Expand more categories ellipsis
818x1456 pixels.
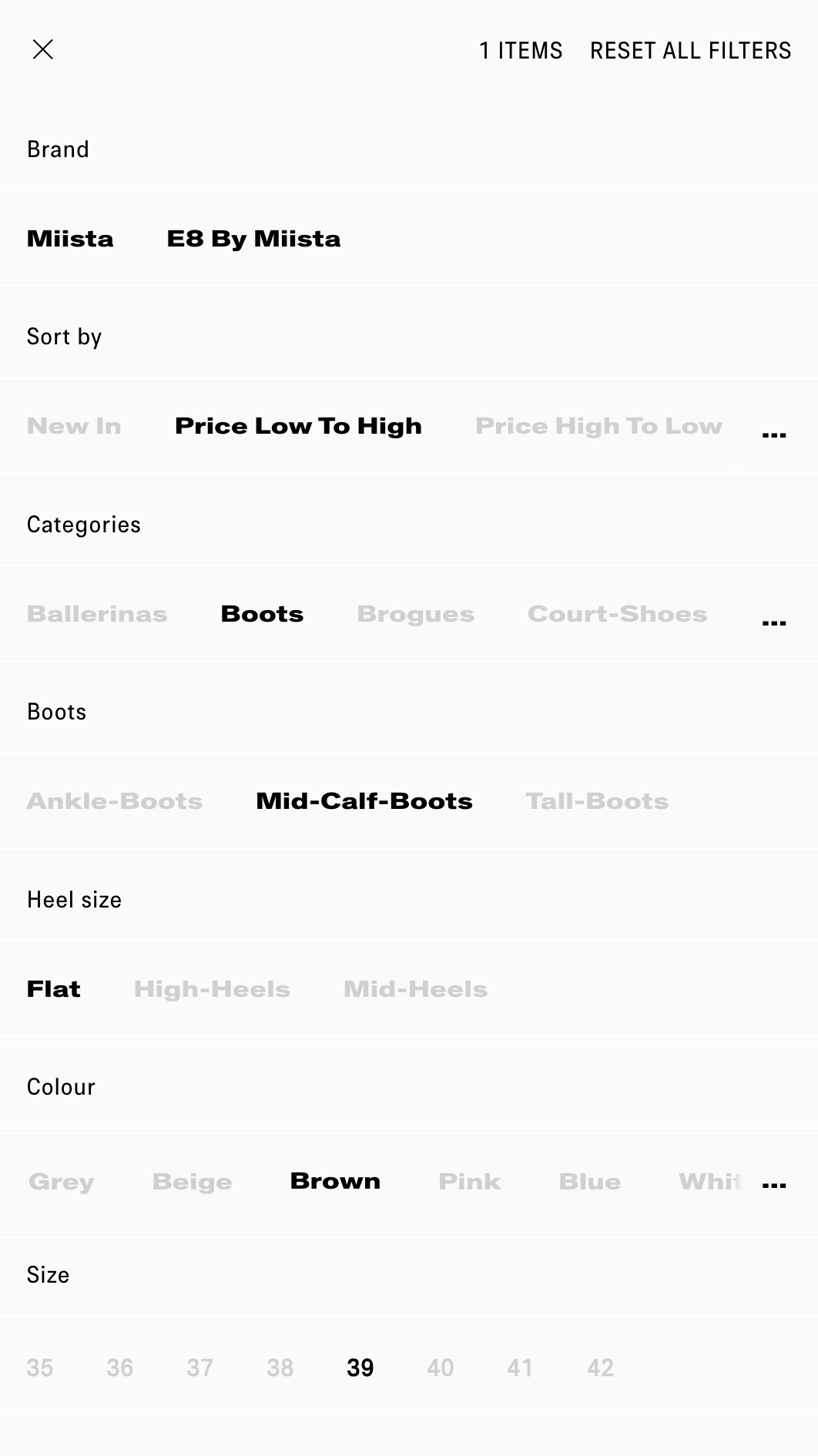(x=773, y=622)
